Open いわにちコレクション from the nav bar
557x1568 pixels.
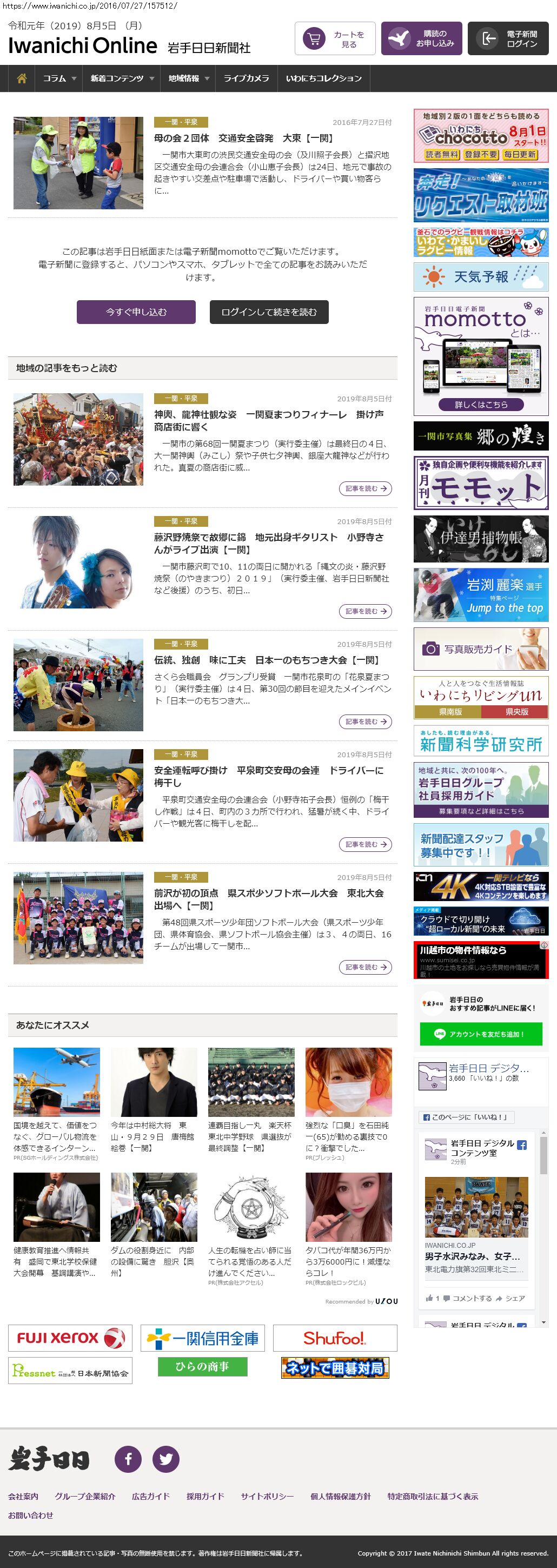pyautogui.click(x=323, y=78)
